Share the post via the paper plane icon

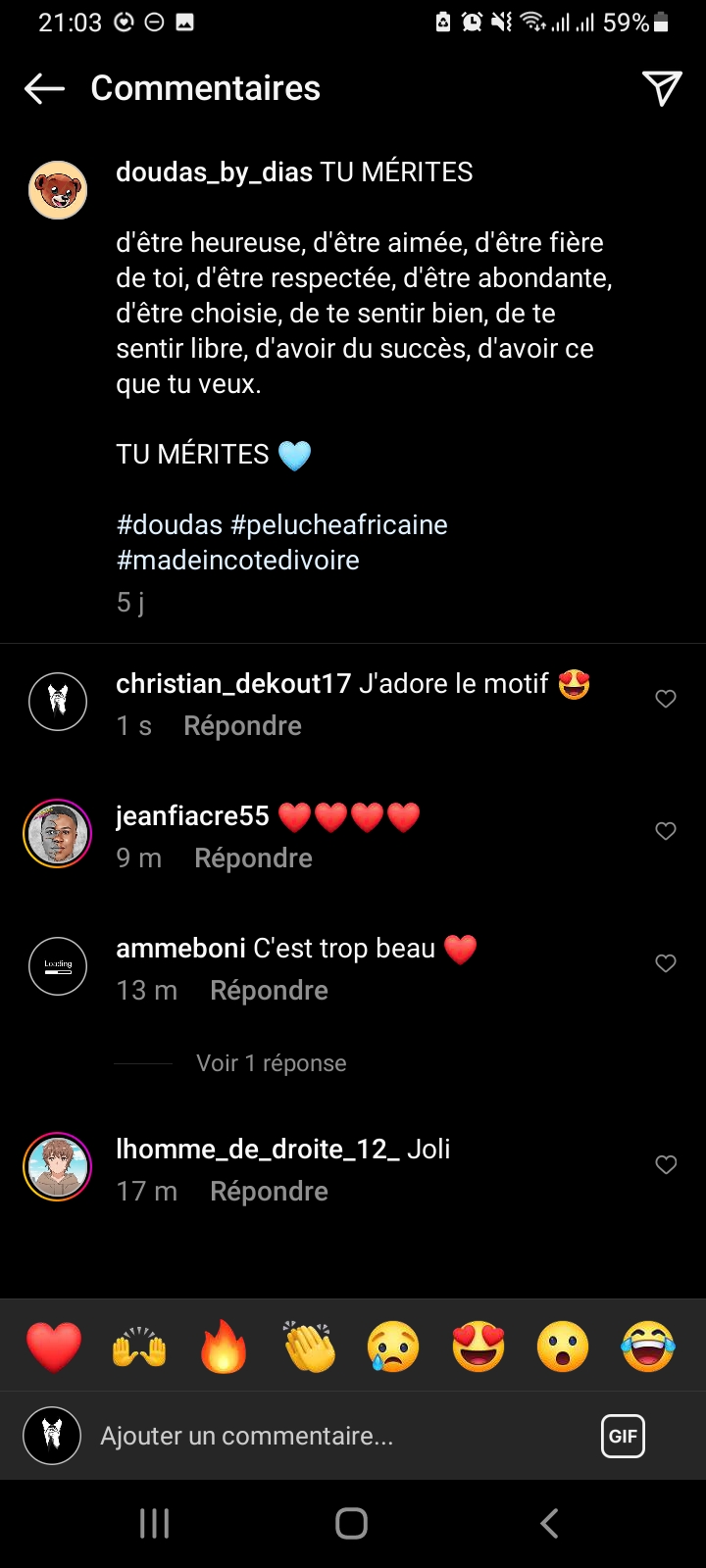pos(662,88)
